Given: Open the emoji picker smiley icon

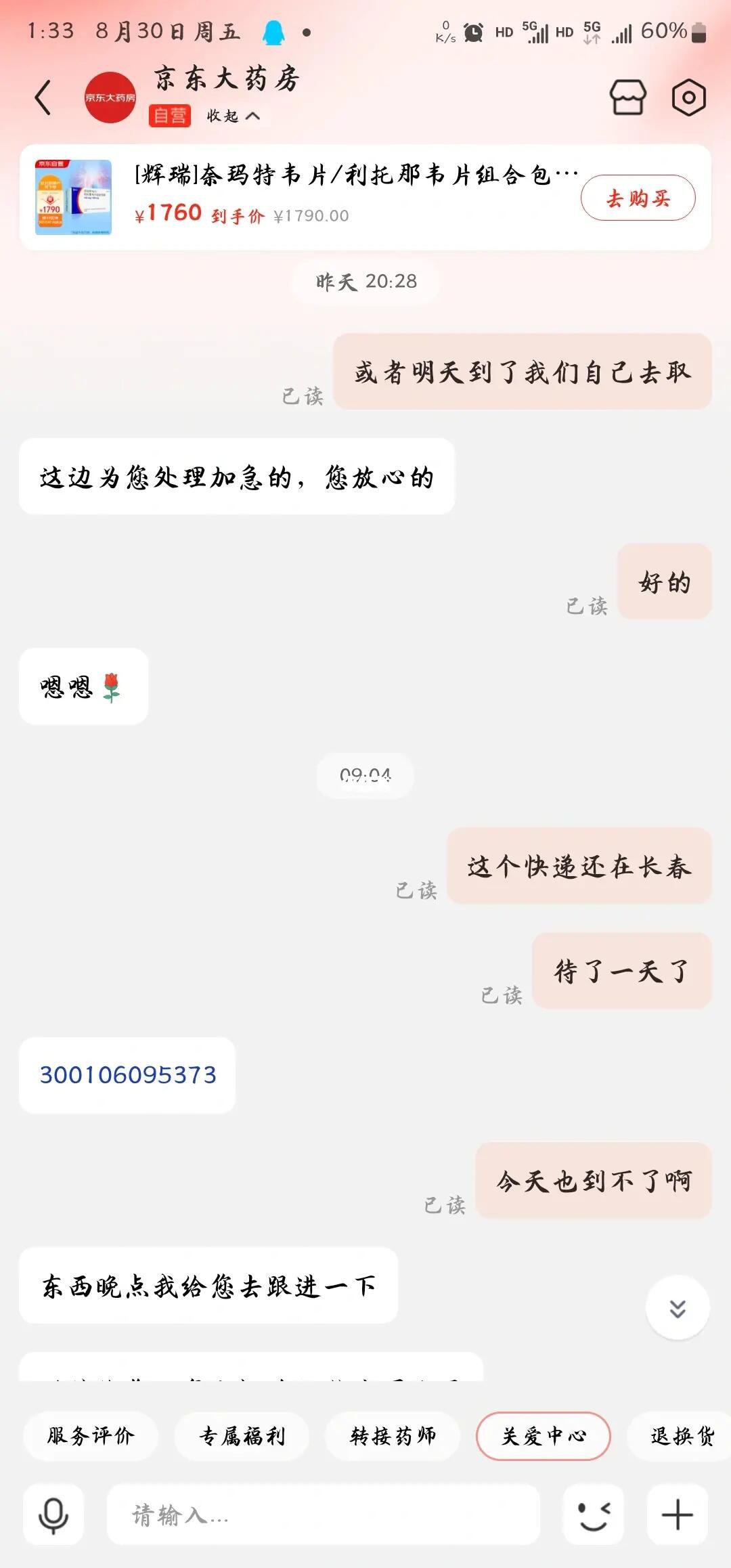Looking at the screenshot, I should [593, 1514].
